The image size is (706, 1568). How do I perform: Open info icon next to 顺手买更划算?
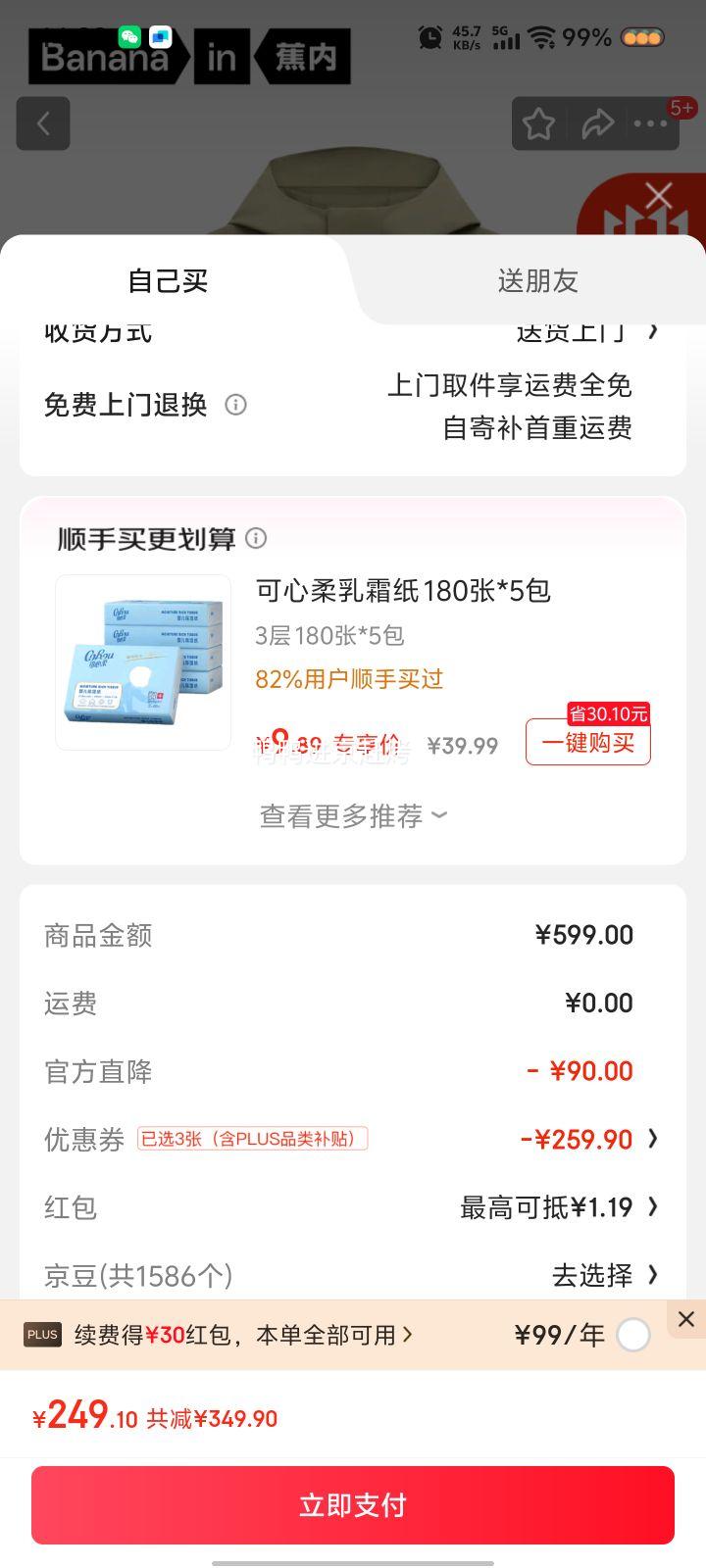tap(256, 538)
